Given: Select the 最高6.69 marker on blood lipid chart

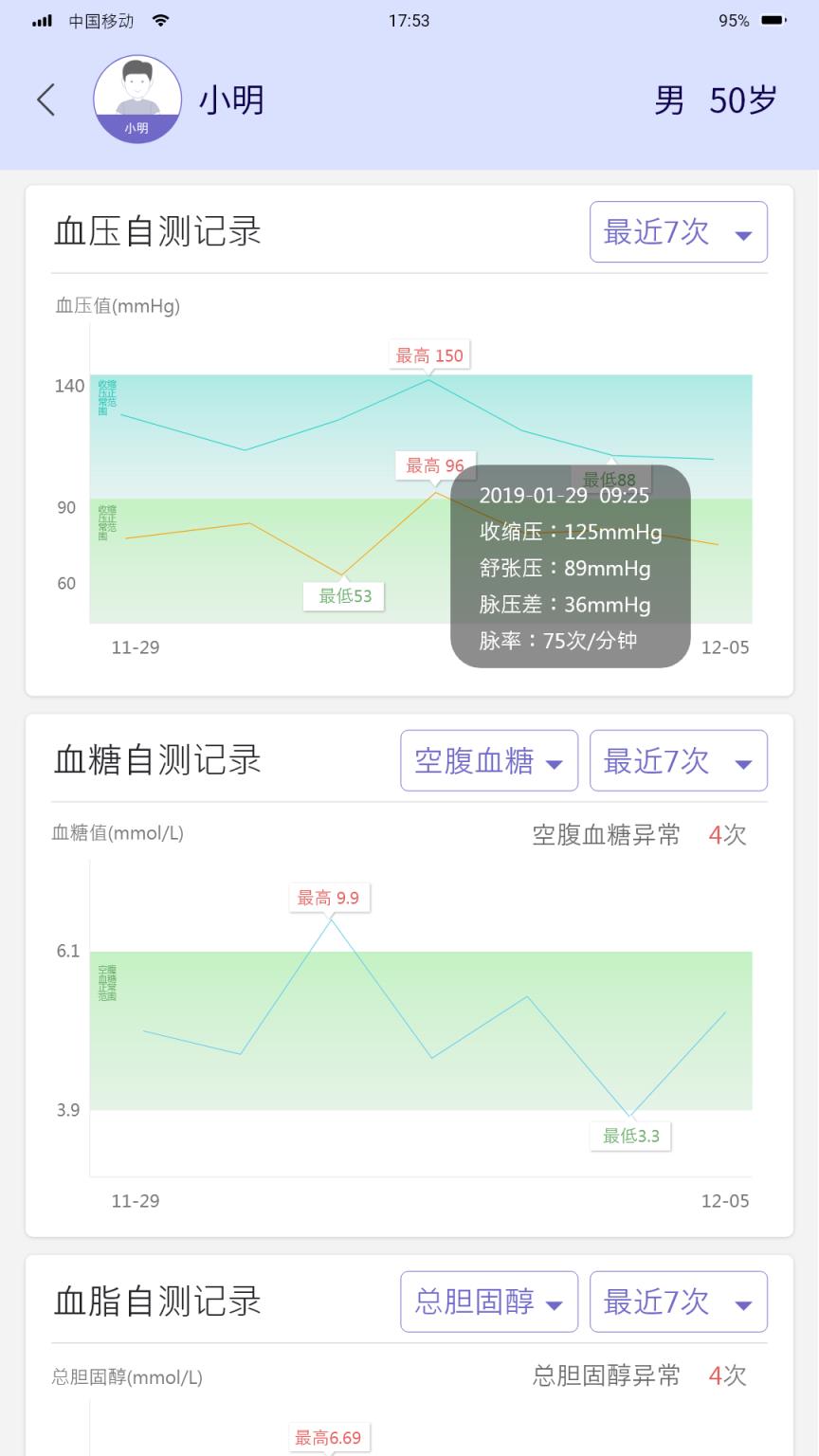Looking at the screenshot, I should click(x=328, y=1437).
